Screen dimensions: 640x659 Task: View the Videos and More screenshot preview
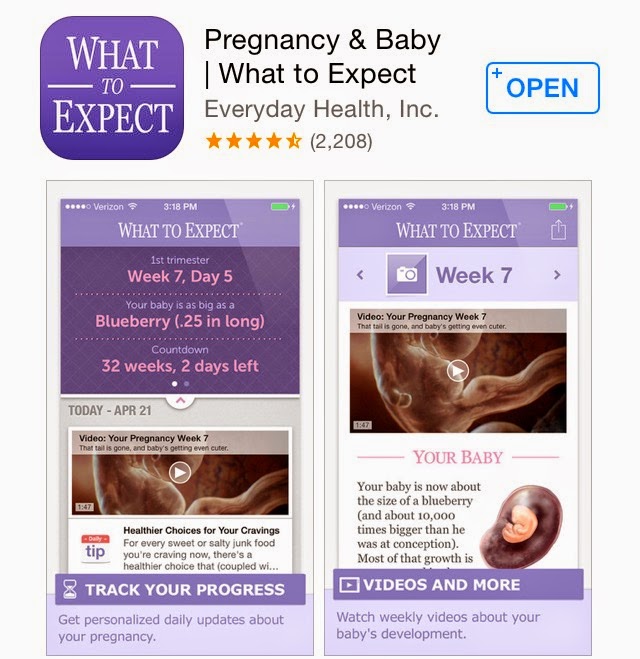(x=457, y=416)
